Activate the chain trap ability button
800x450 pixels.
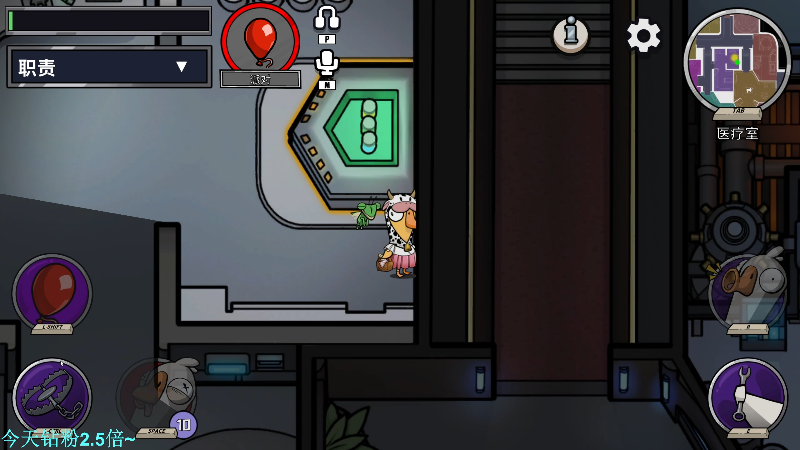(x=51, y=396)
